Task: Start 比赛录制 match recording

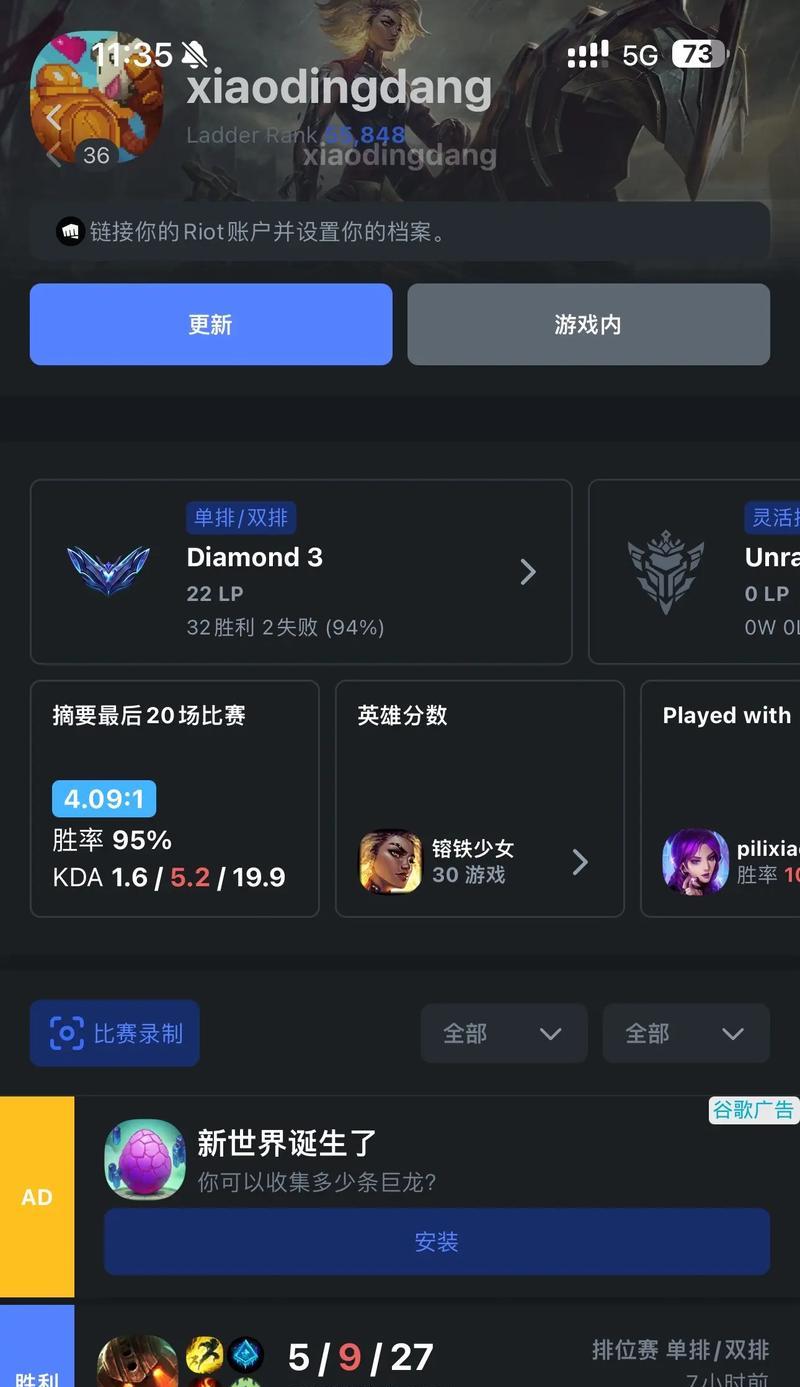Action: 115,1033
